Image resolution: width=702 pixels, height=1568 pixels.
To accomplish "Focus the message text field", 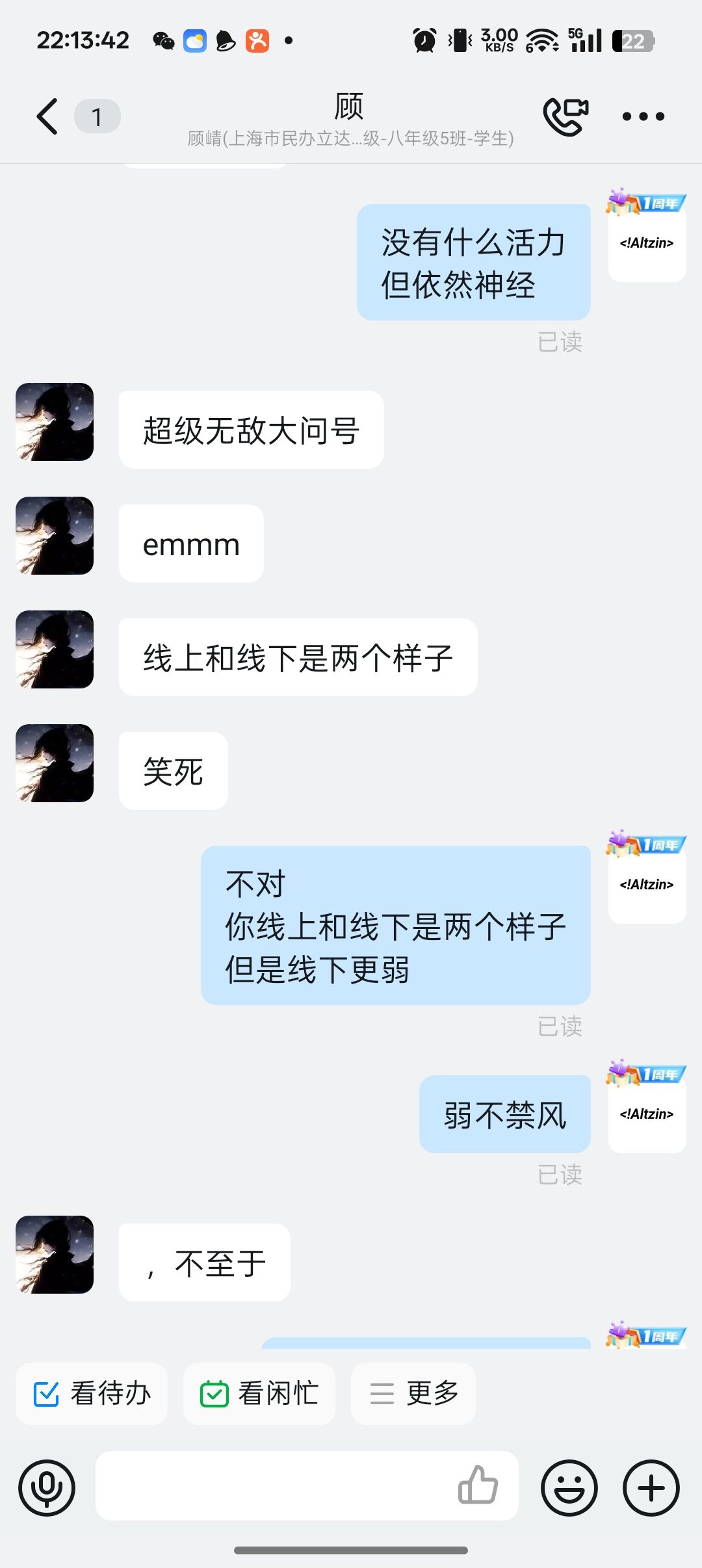I will point(273,1486).
